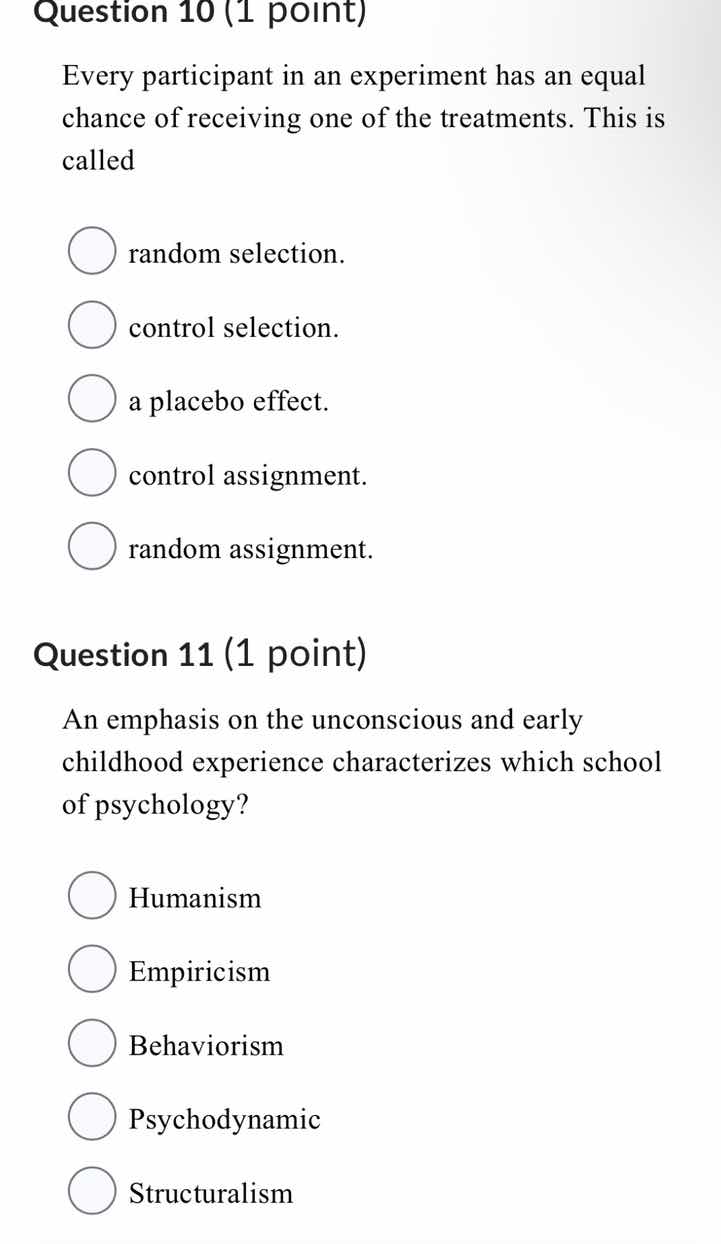Click the "random assignment." label text
721x1244 pixels.
point(251,549)
